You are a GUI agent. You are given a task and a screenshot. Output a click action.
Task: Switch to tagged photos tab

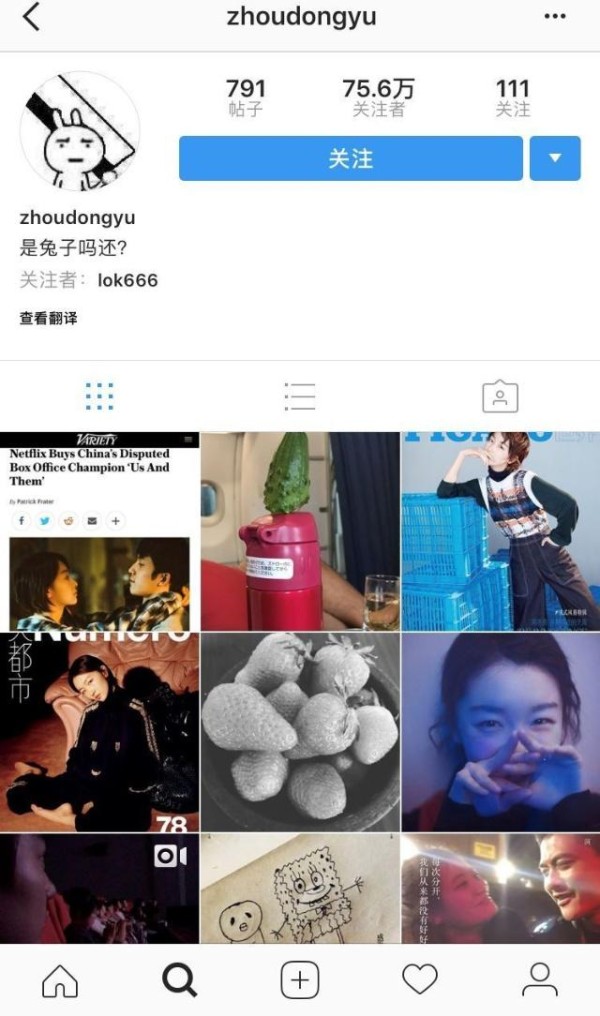pos(499,396)
